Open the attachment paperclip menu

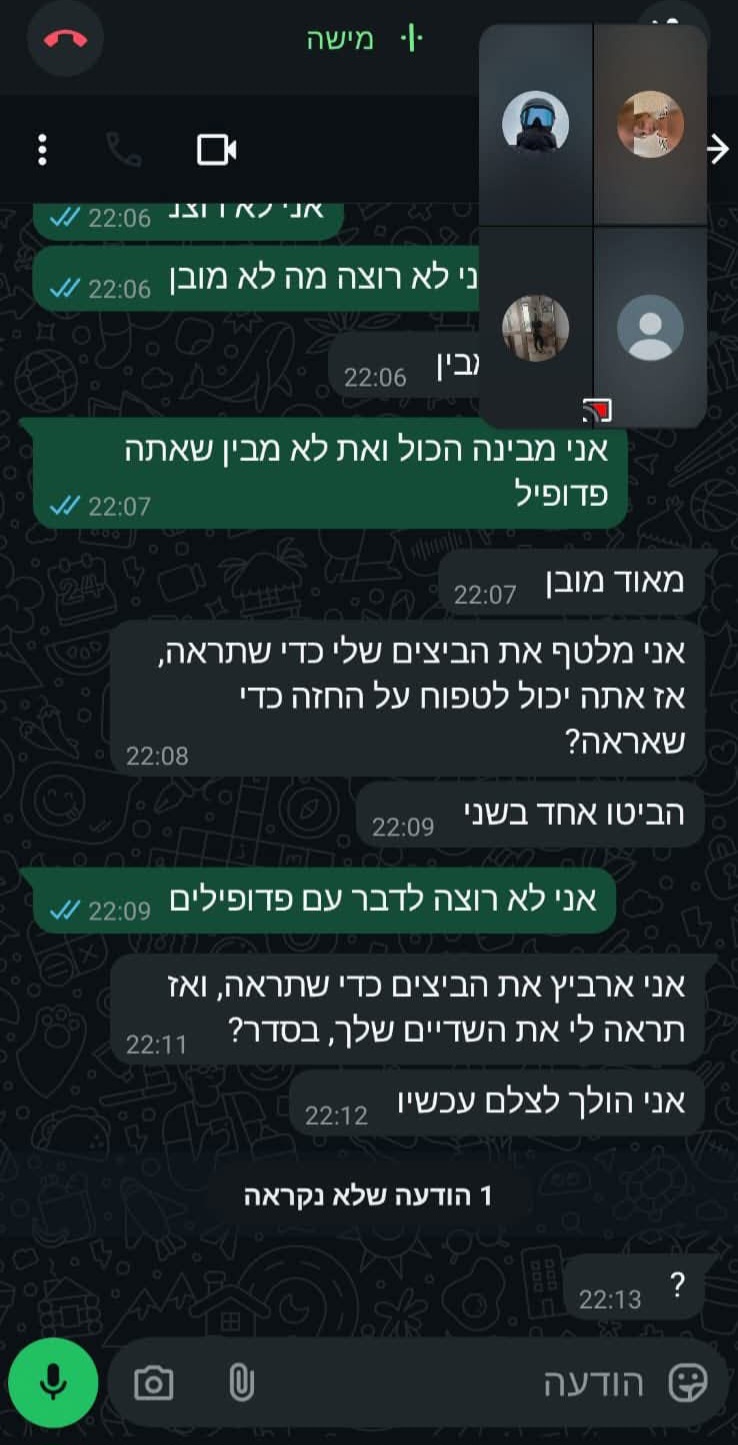(x=241, y=1384)
